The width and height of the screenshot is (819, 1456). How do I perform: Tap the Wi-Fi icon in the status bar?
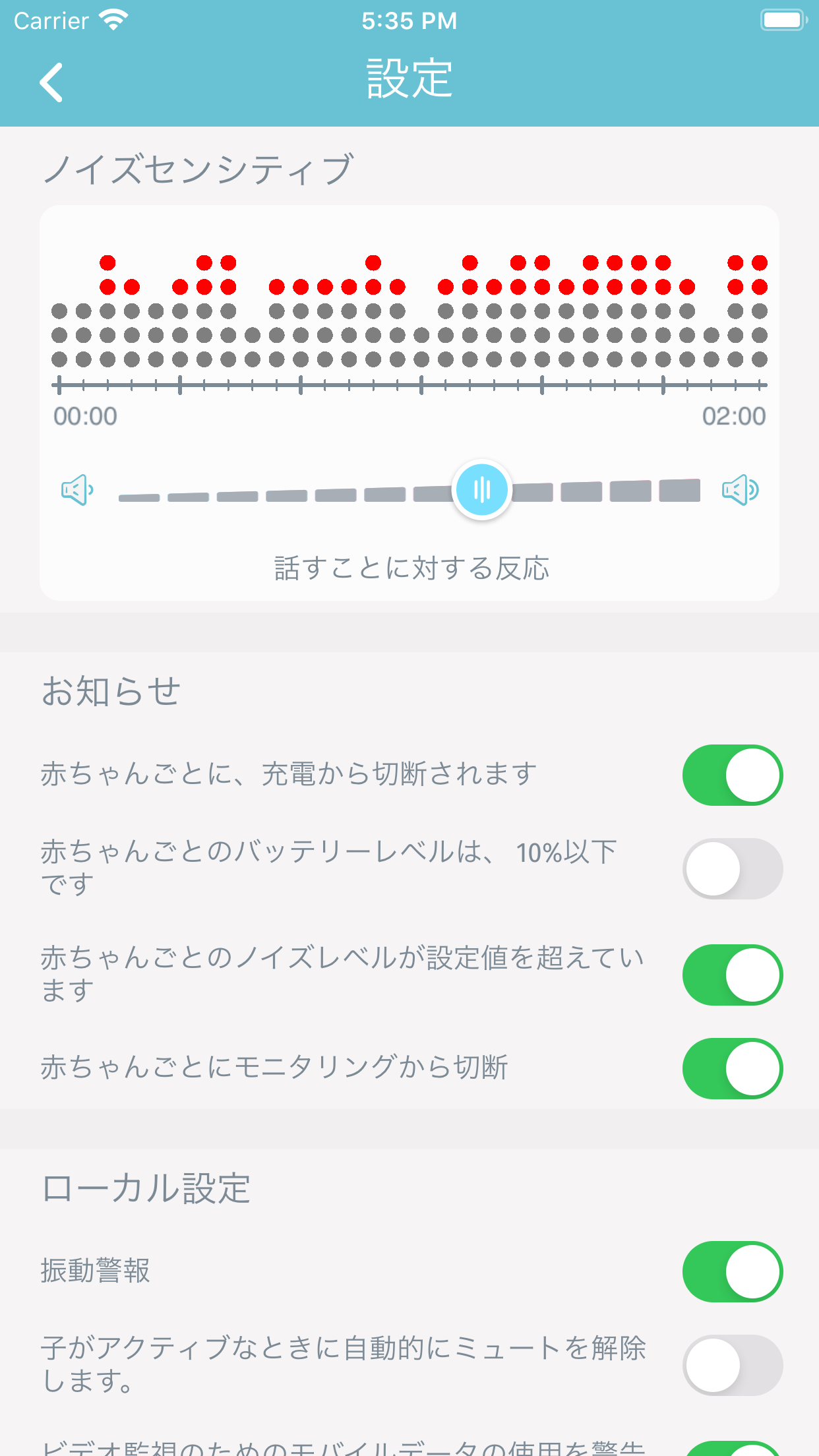point(113,20)
